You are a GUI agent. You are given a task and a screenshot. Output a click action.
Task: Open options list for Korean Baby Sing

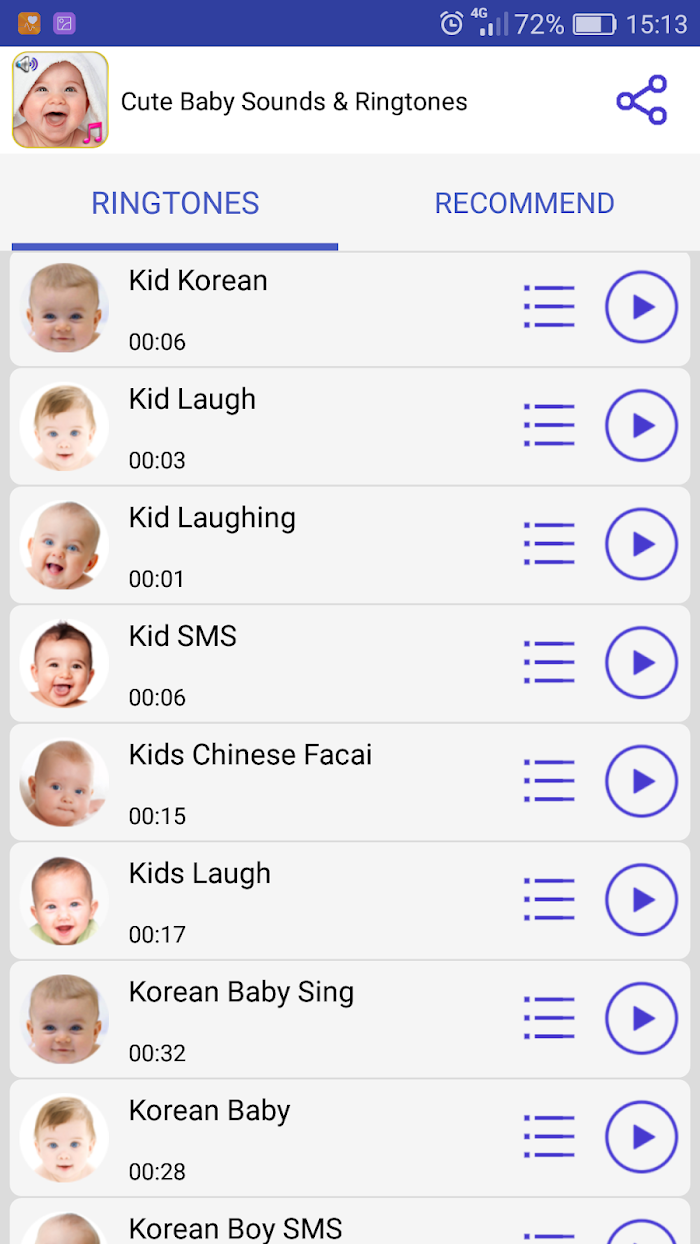pyautogui.click(x=549, y=1018)
